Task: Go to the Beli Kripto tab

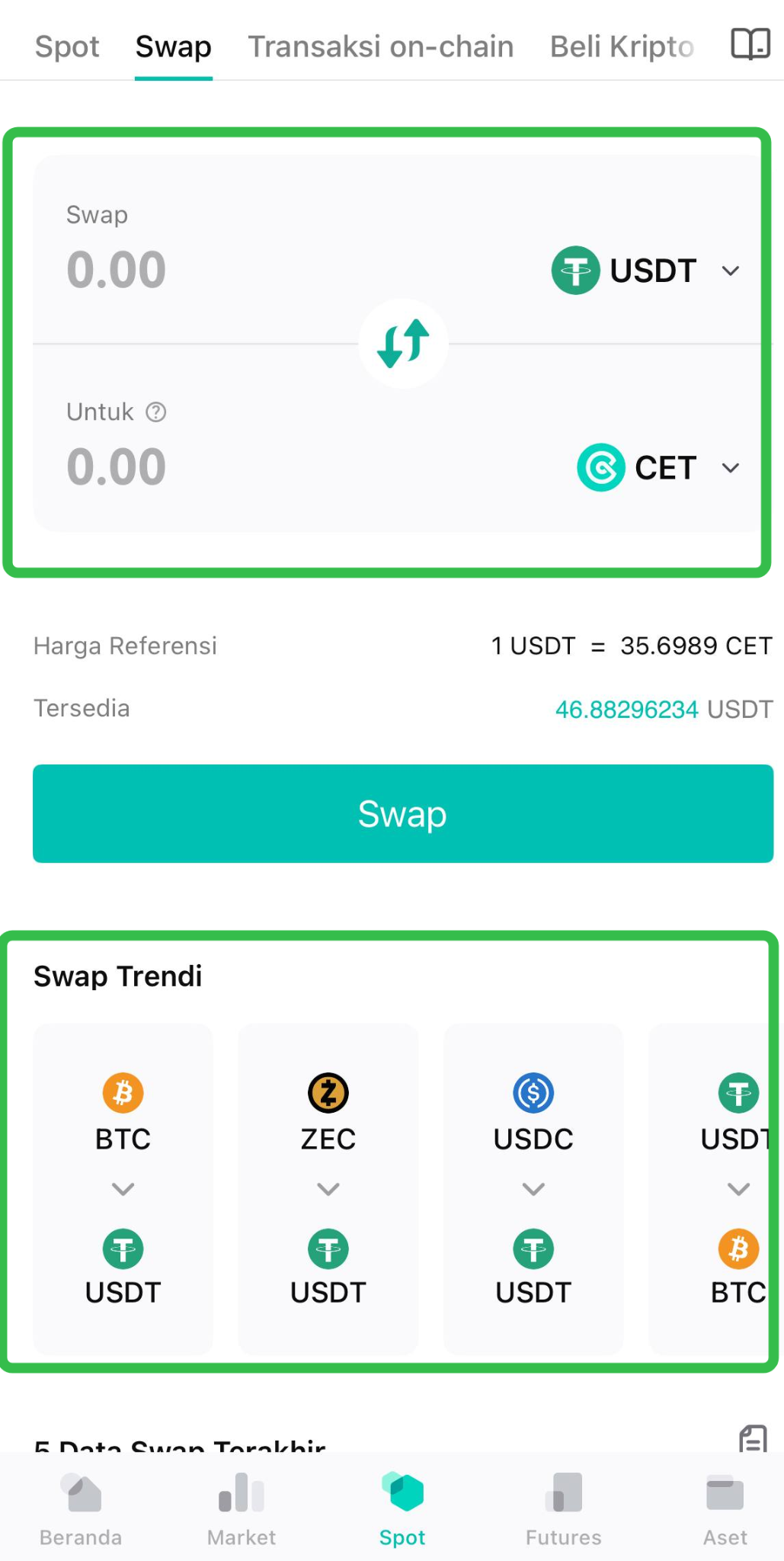Action: 622,46
